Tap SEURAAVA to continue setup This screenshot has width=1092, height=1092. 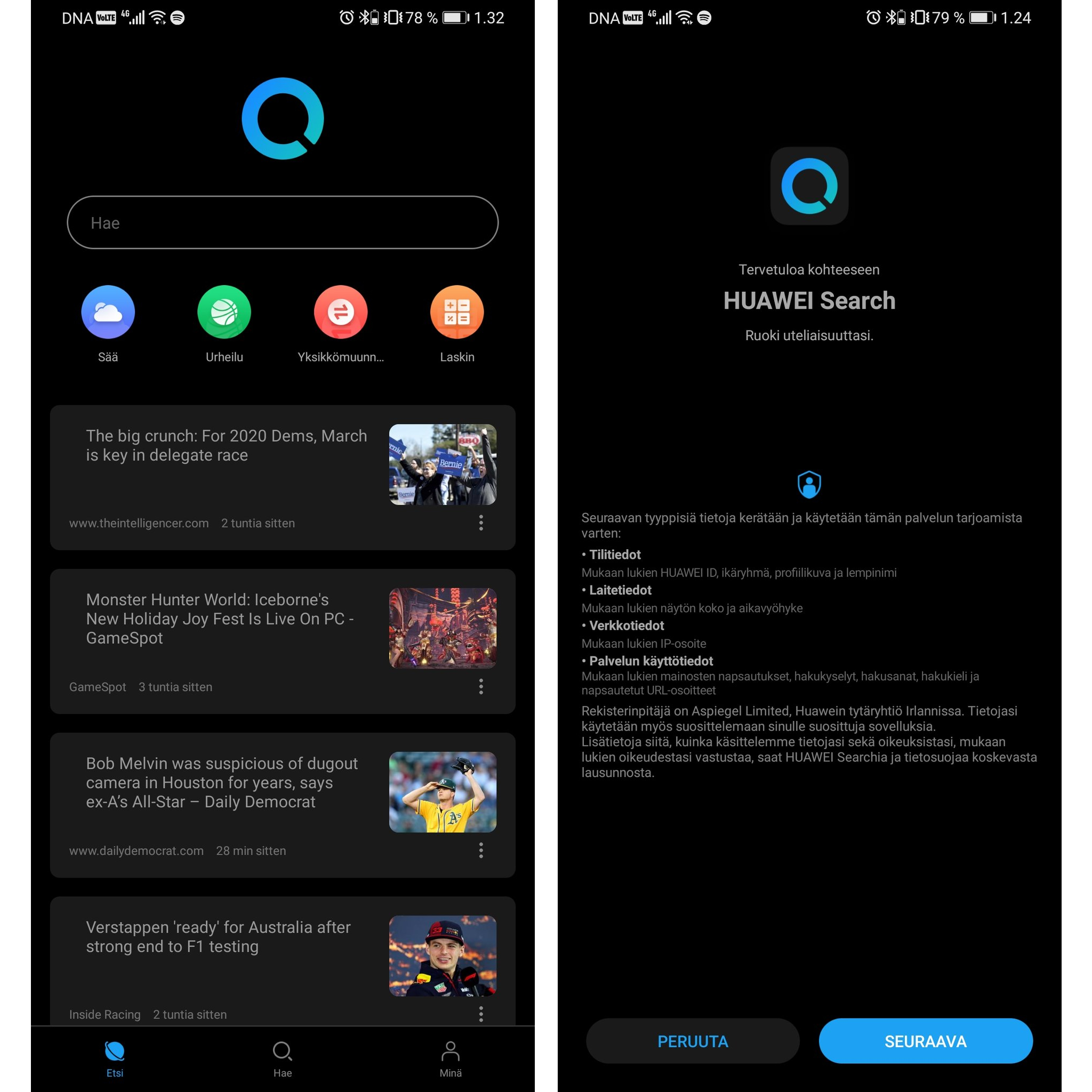pos(925,1041)
